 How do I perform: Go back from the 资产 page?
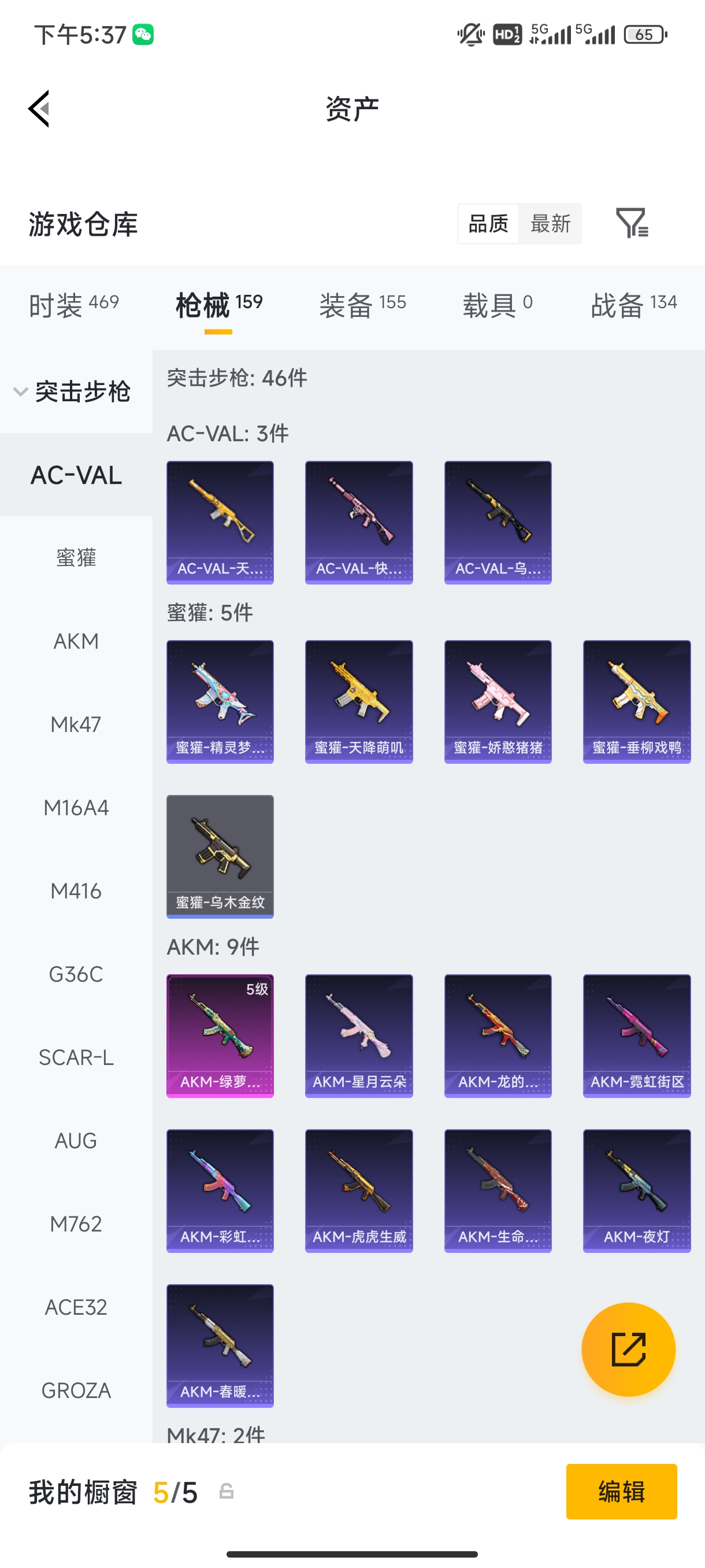tap(39, 109)
